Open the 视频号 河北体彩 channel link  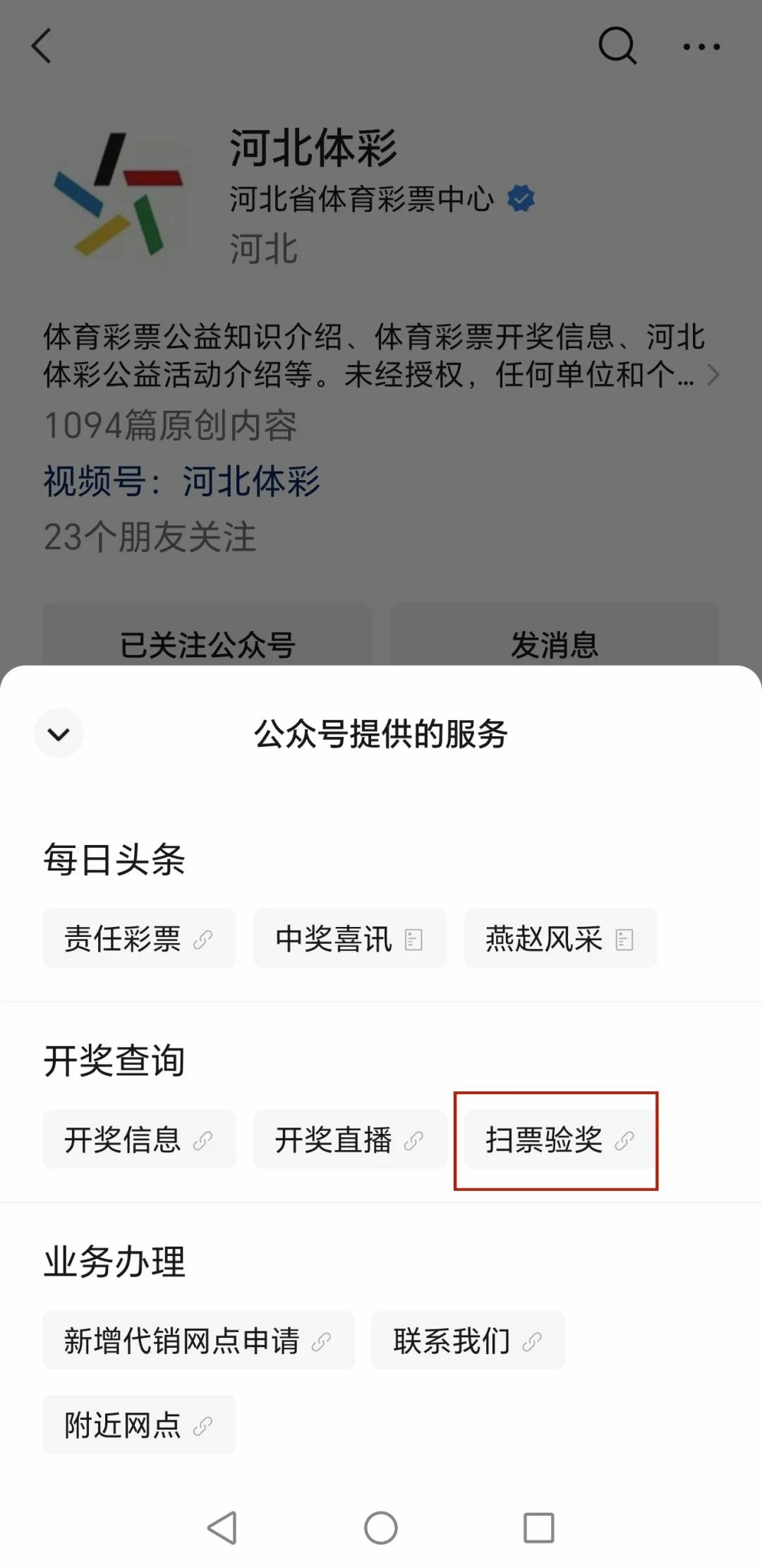[x=250, y=481]
